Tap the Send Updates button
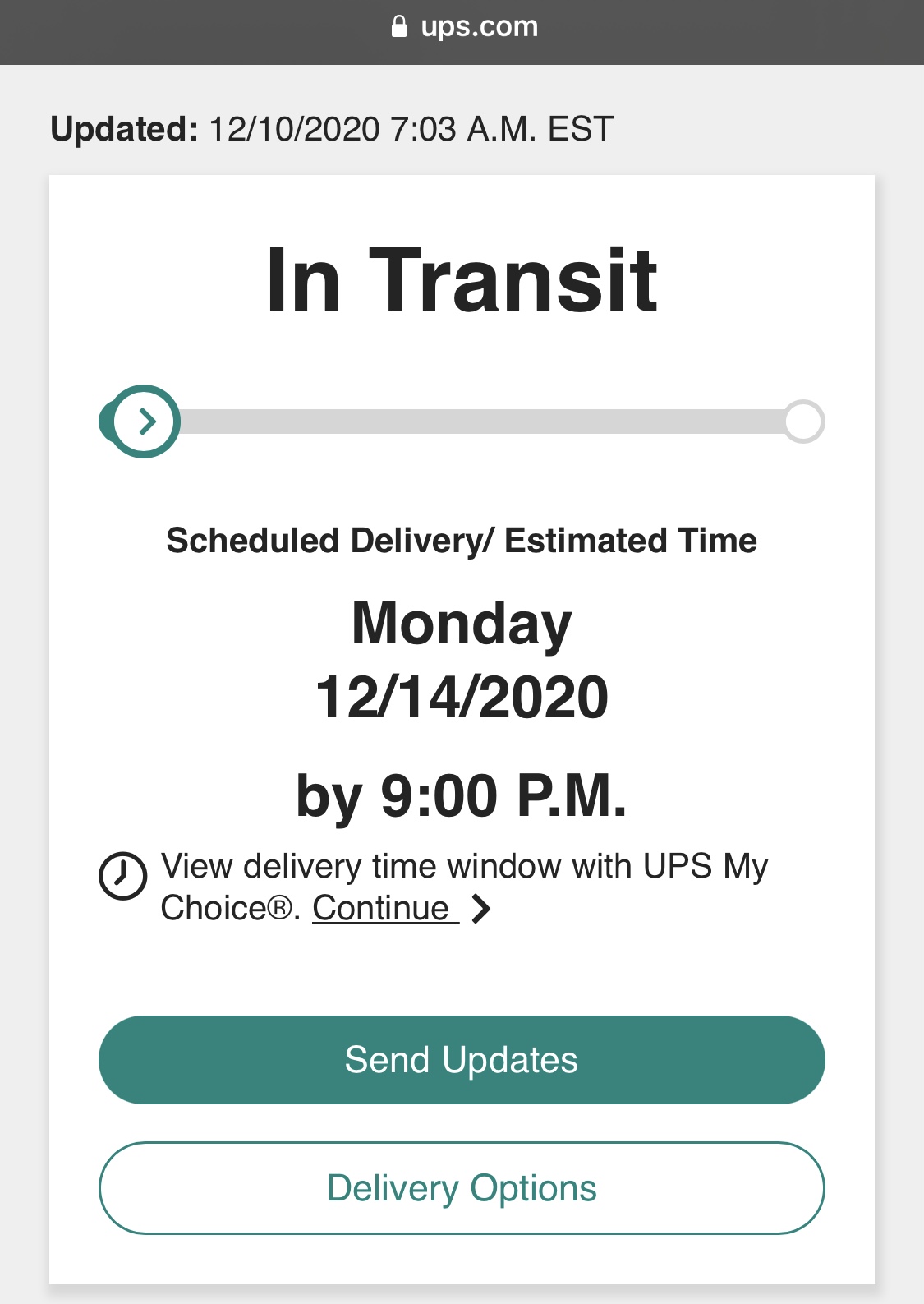 click(462, 1060)
